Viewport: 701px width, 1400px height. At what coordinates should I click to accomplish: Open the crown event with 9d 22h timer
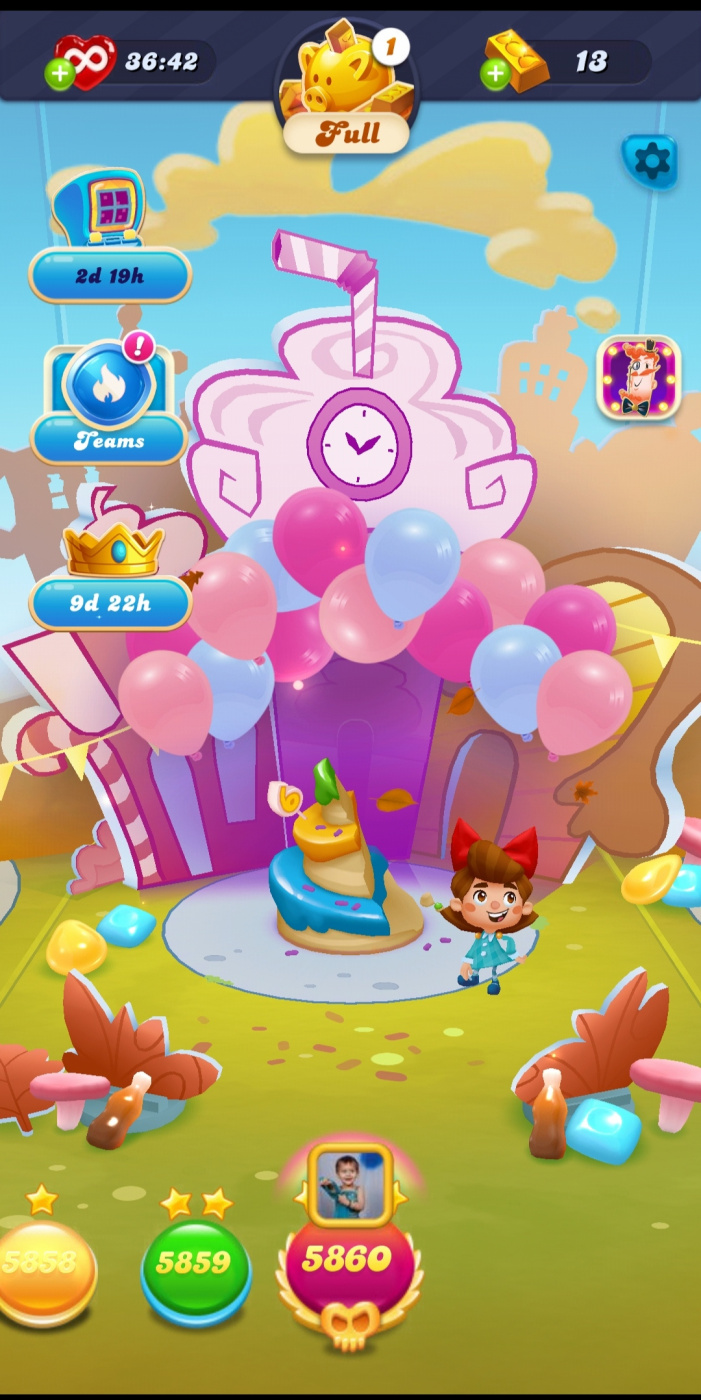(x=110, y=573)
